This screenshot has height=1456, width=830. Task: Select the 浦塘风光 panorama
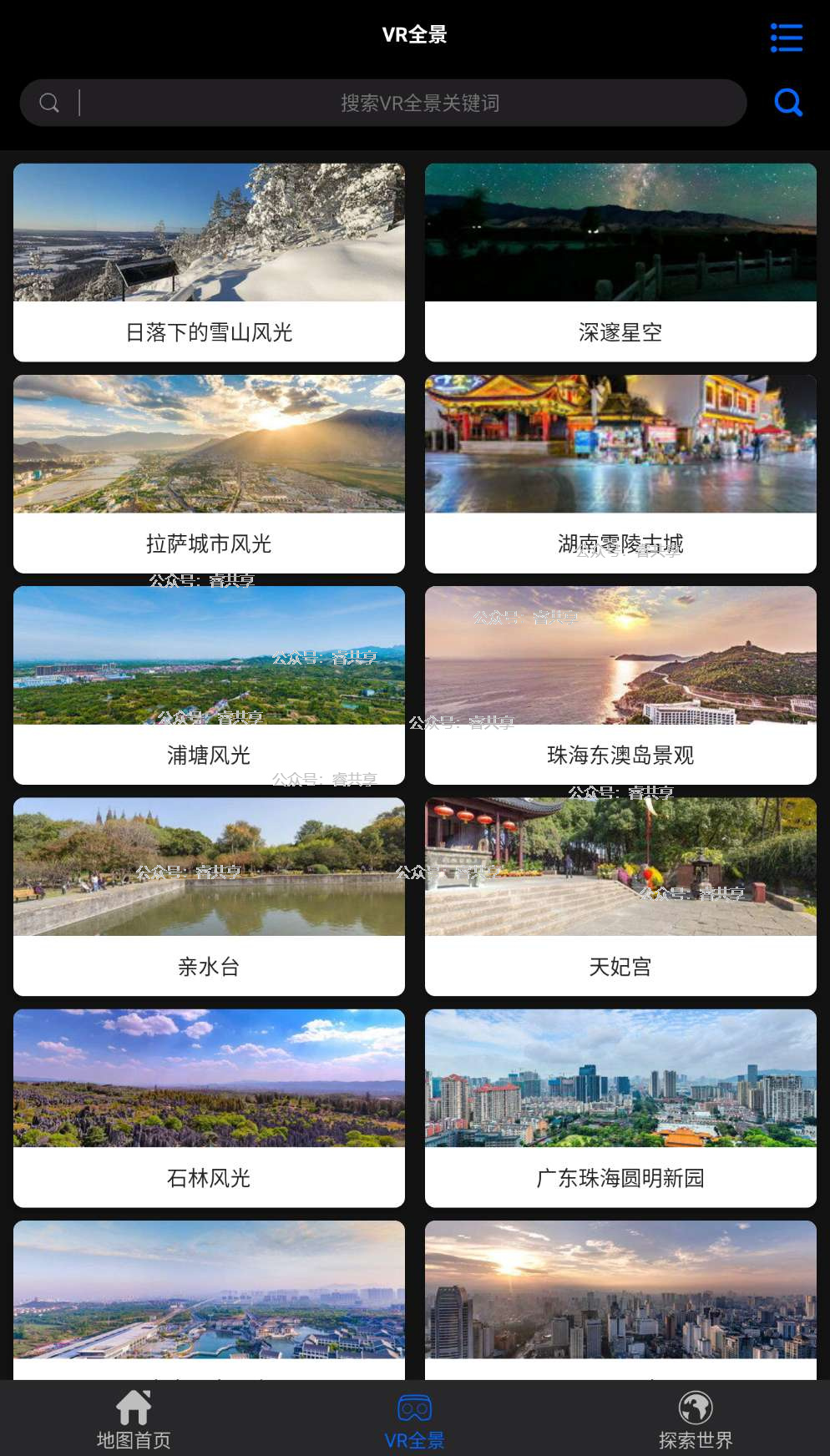(209, 685)
